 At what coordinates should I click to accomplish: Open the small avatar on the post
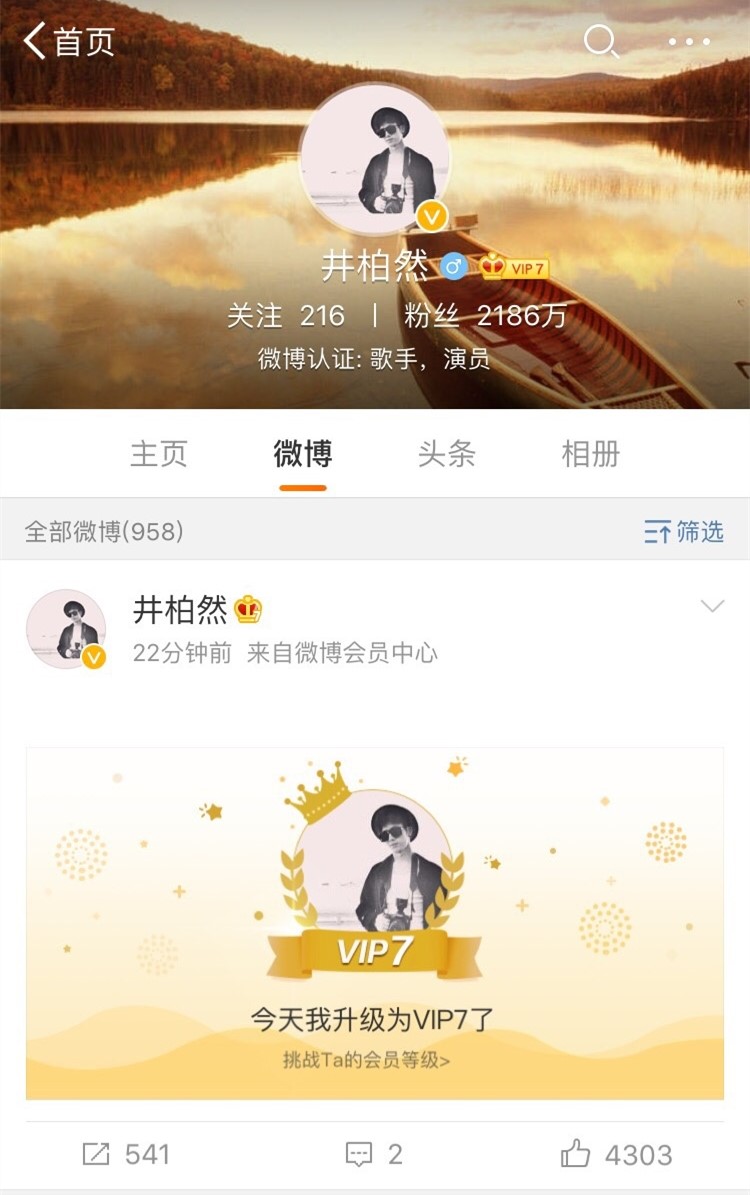66,629
